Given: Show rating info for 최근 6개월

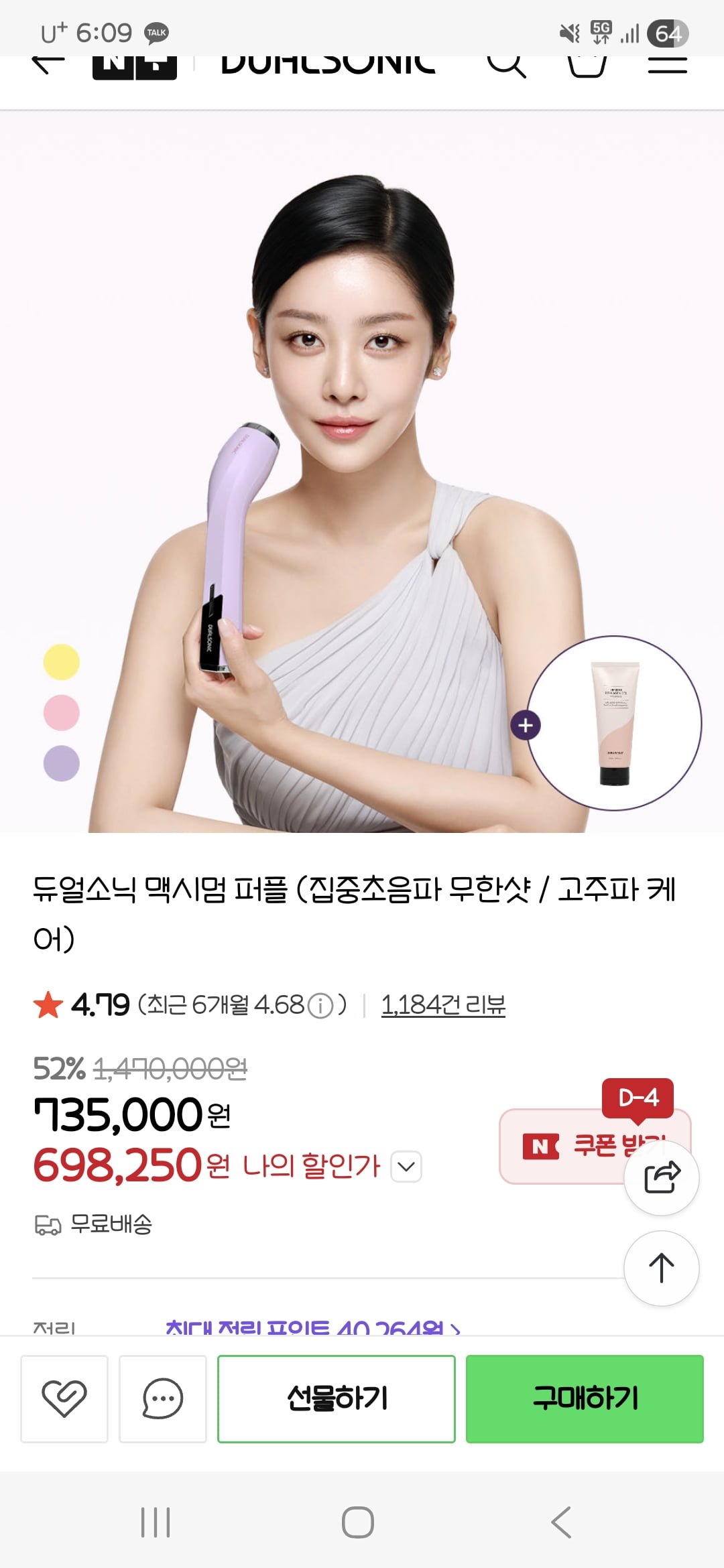Looking at the screenshot, I should click(x=320, y=1006).
